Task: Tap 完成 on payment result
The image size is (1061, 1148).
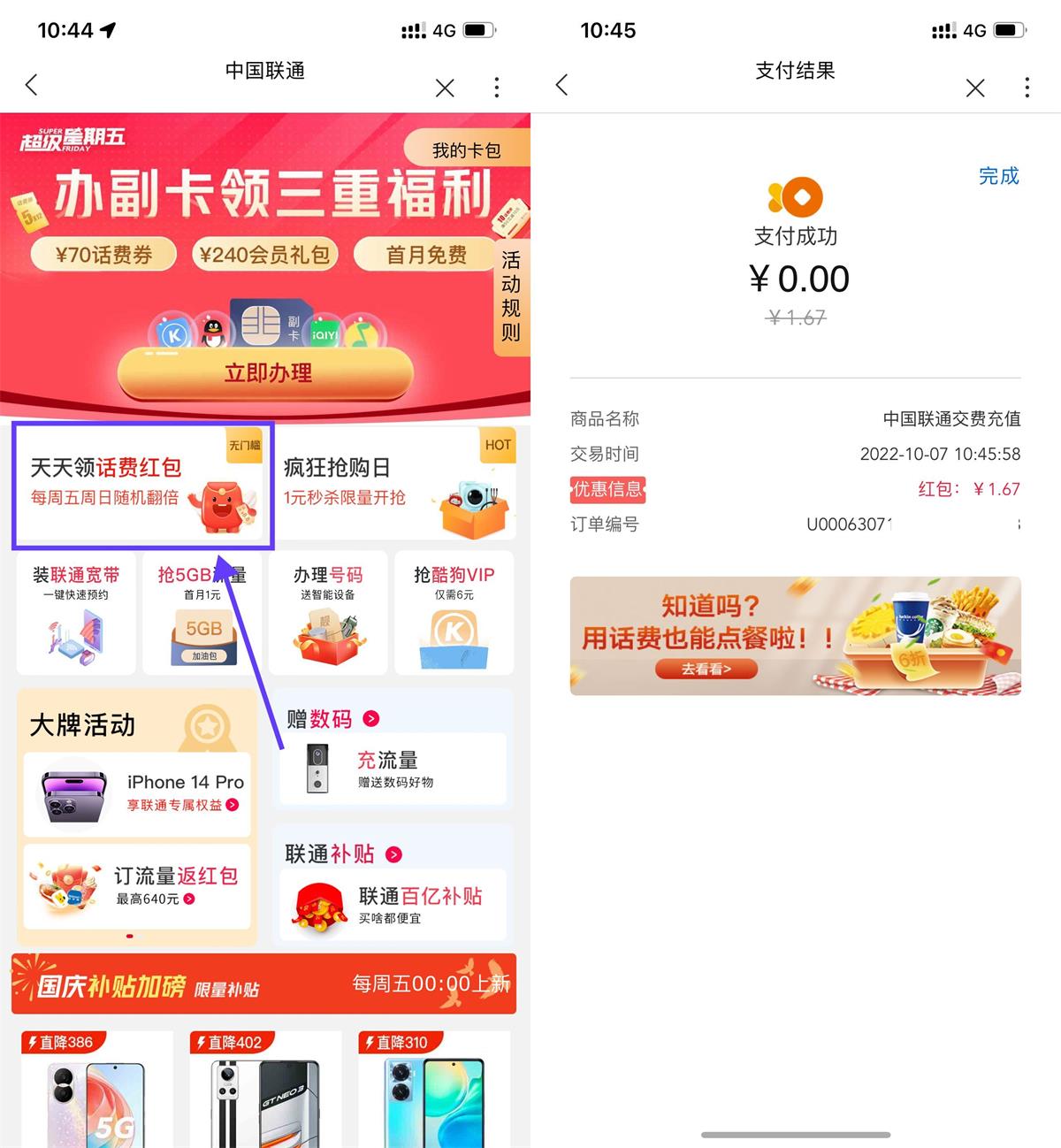Action: click(998, 176)
